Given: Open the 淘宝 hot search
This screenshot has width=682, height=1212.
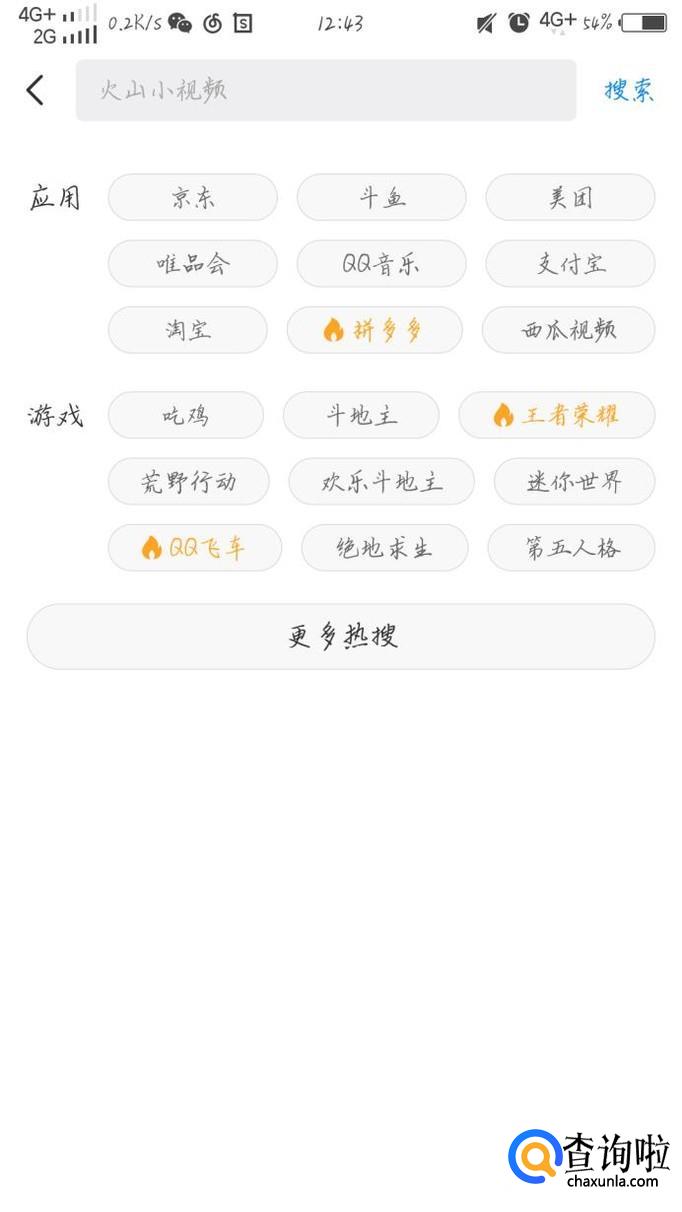Looking at the screenshot, I should (x=188, y=329).
